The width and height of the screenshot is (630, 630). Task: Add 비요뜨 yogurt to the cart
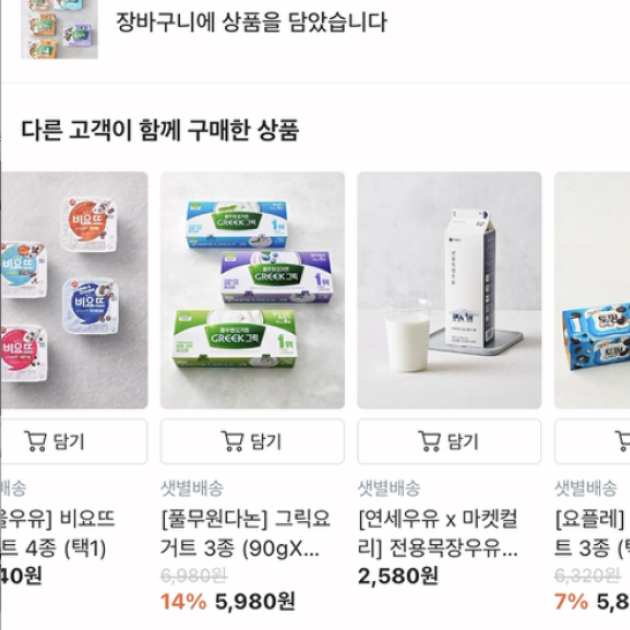click(x=72, y=441)
